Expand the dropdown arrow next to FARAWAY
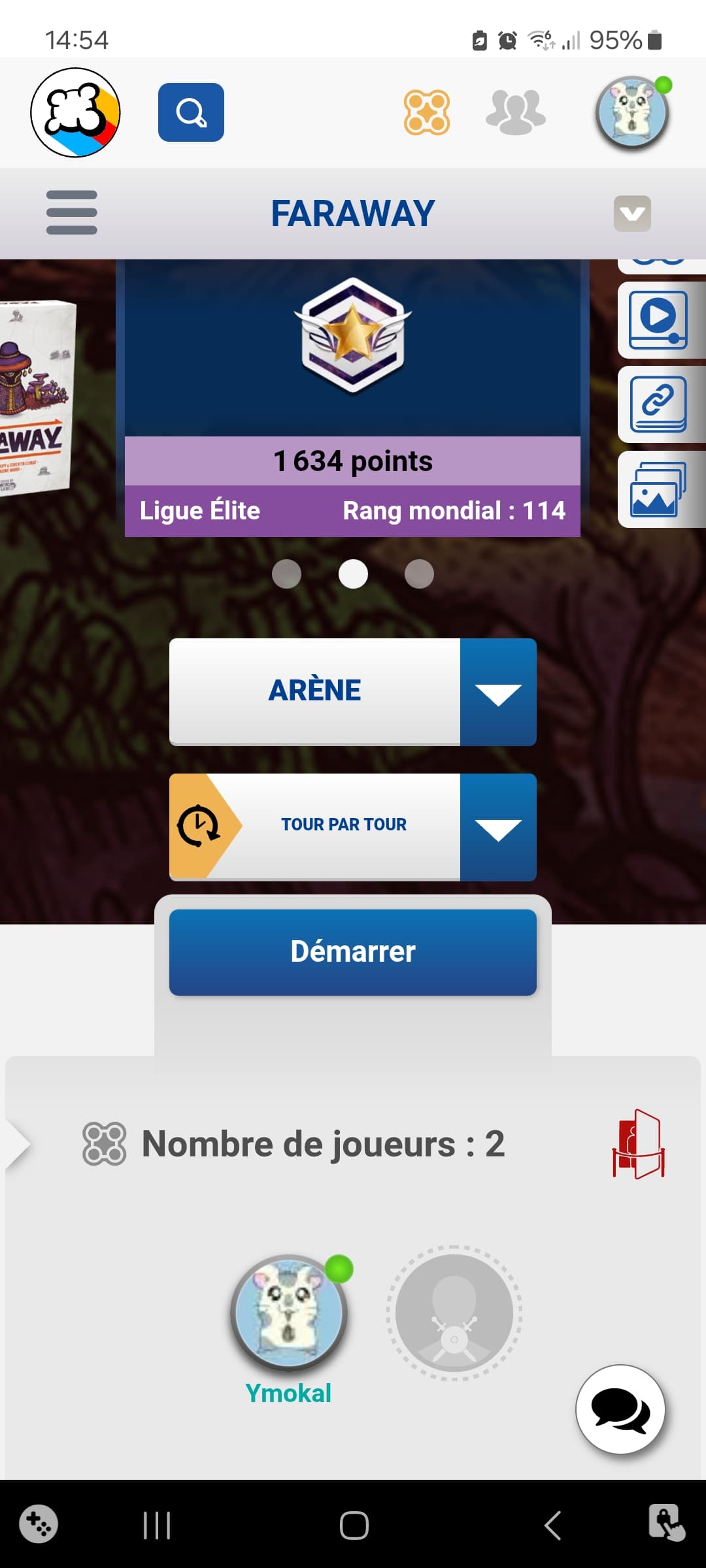Image resolution: width=706 pixels, height=1568 pixels. [631, 213]
